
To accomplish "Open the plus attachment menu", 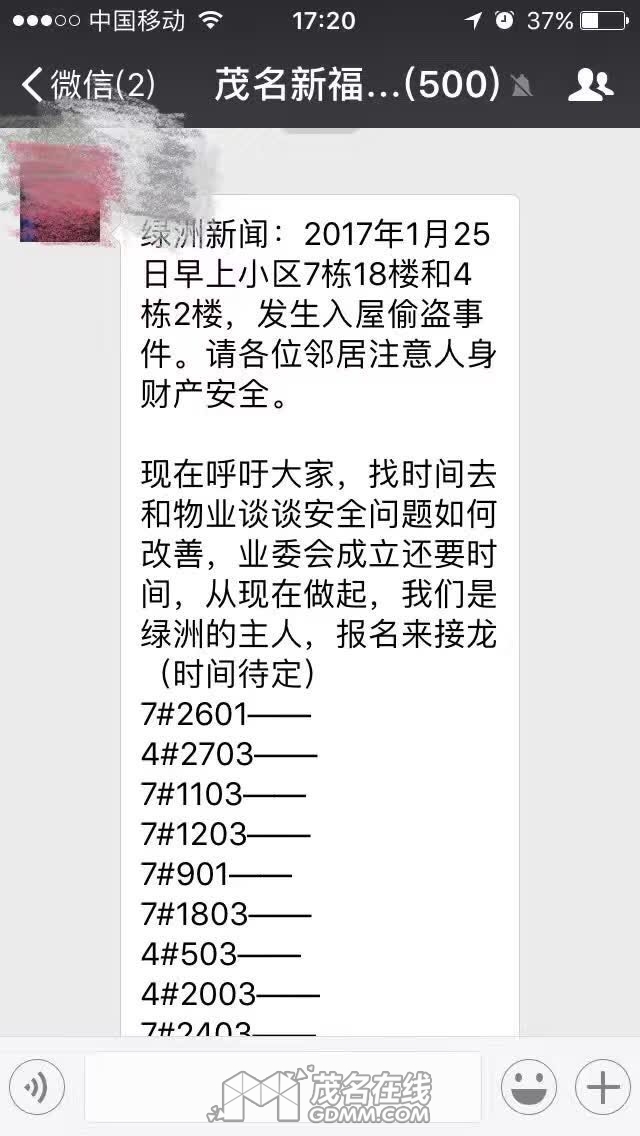I will point(601,1086).
